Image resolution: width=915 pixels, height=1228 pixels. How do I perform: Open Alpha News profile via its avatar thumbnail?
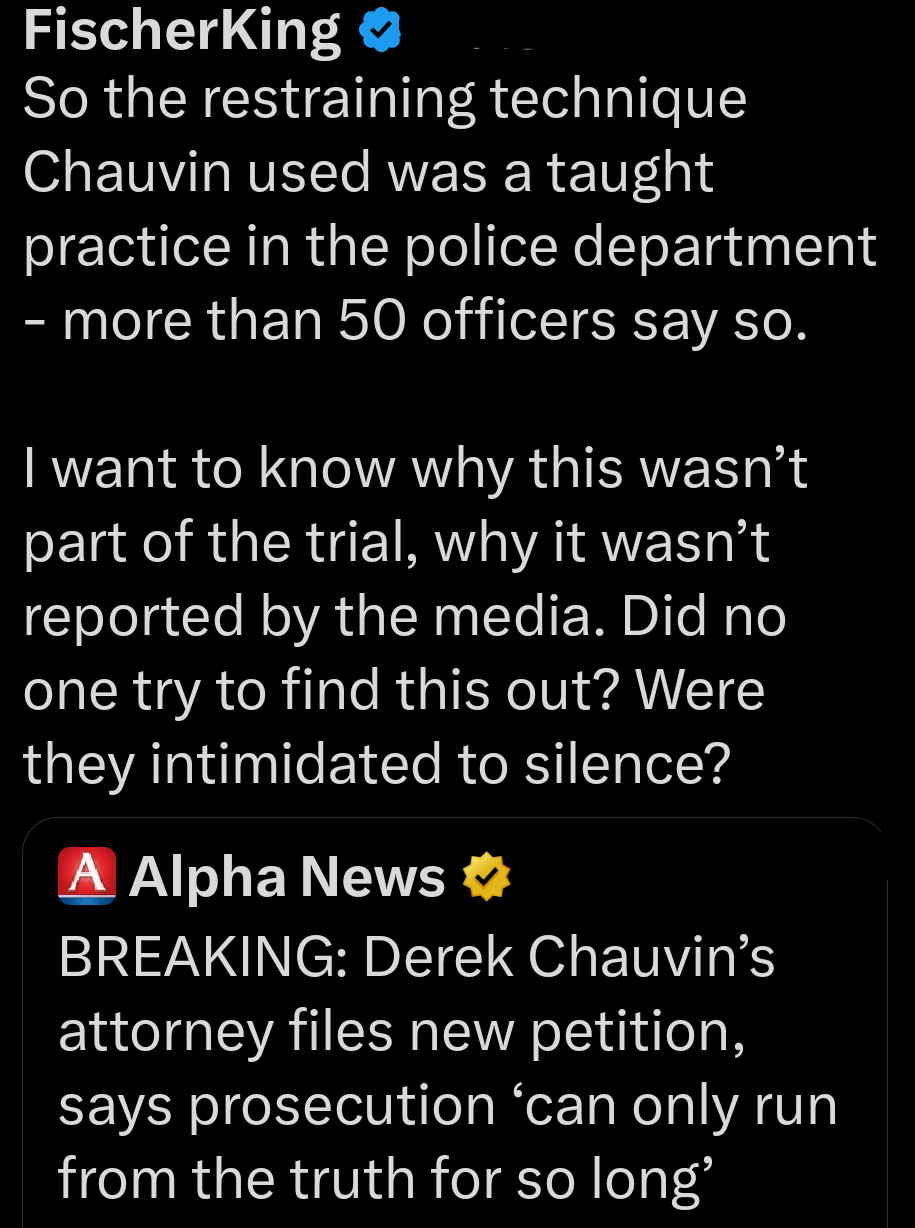coord(87,875)
